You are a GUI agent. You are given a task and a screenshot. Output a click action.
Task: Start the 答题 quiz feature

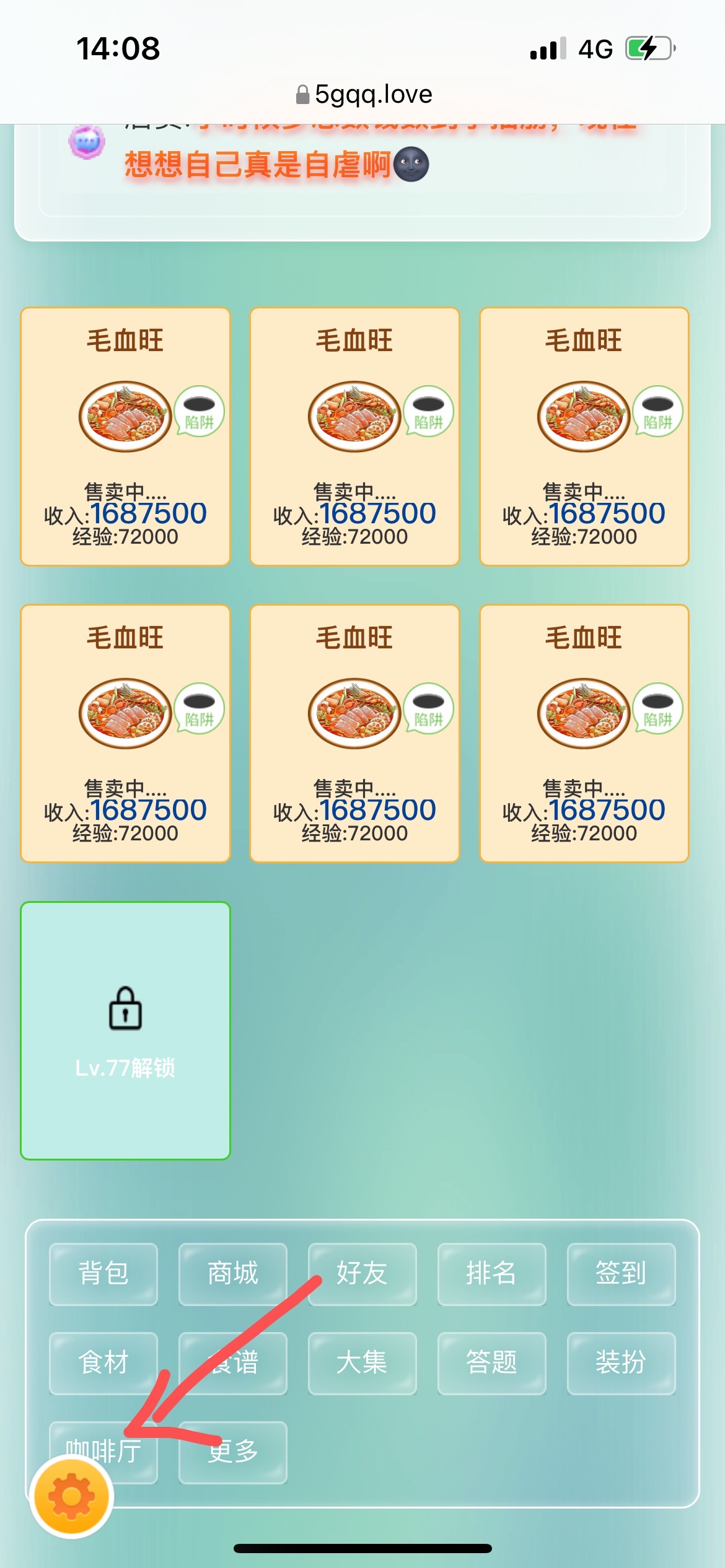coord(491,1364)
